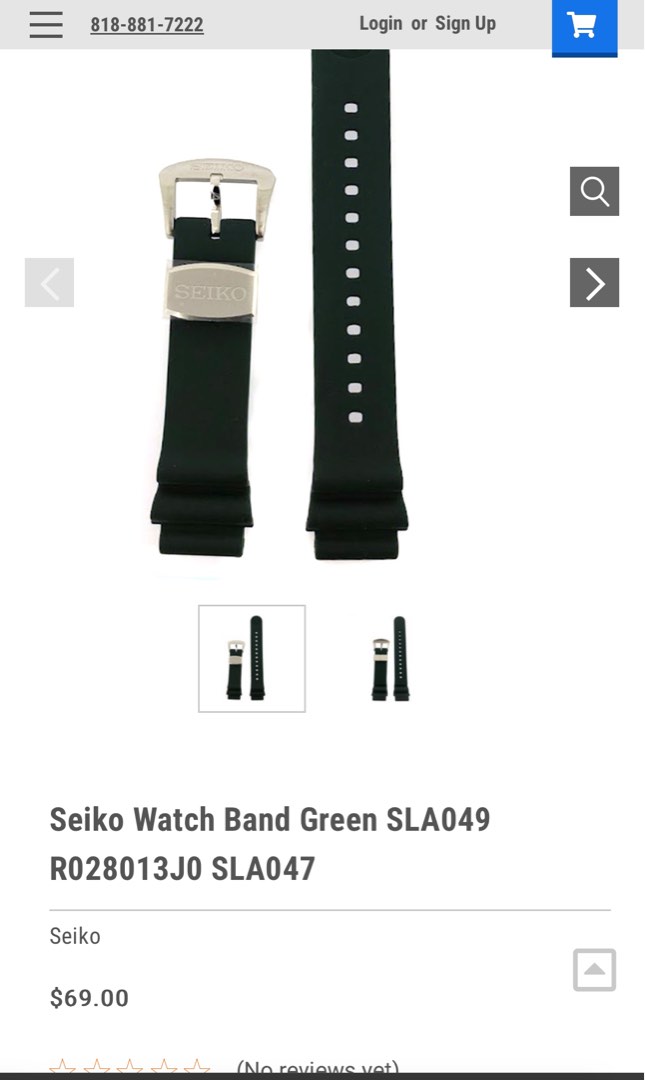The height and width of the screenshot is (1080, 645).
Task: Show previous product image
Action: [x=49, y=283]
